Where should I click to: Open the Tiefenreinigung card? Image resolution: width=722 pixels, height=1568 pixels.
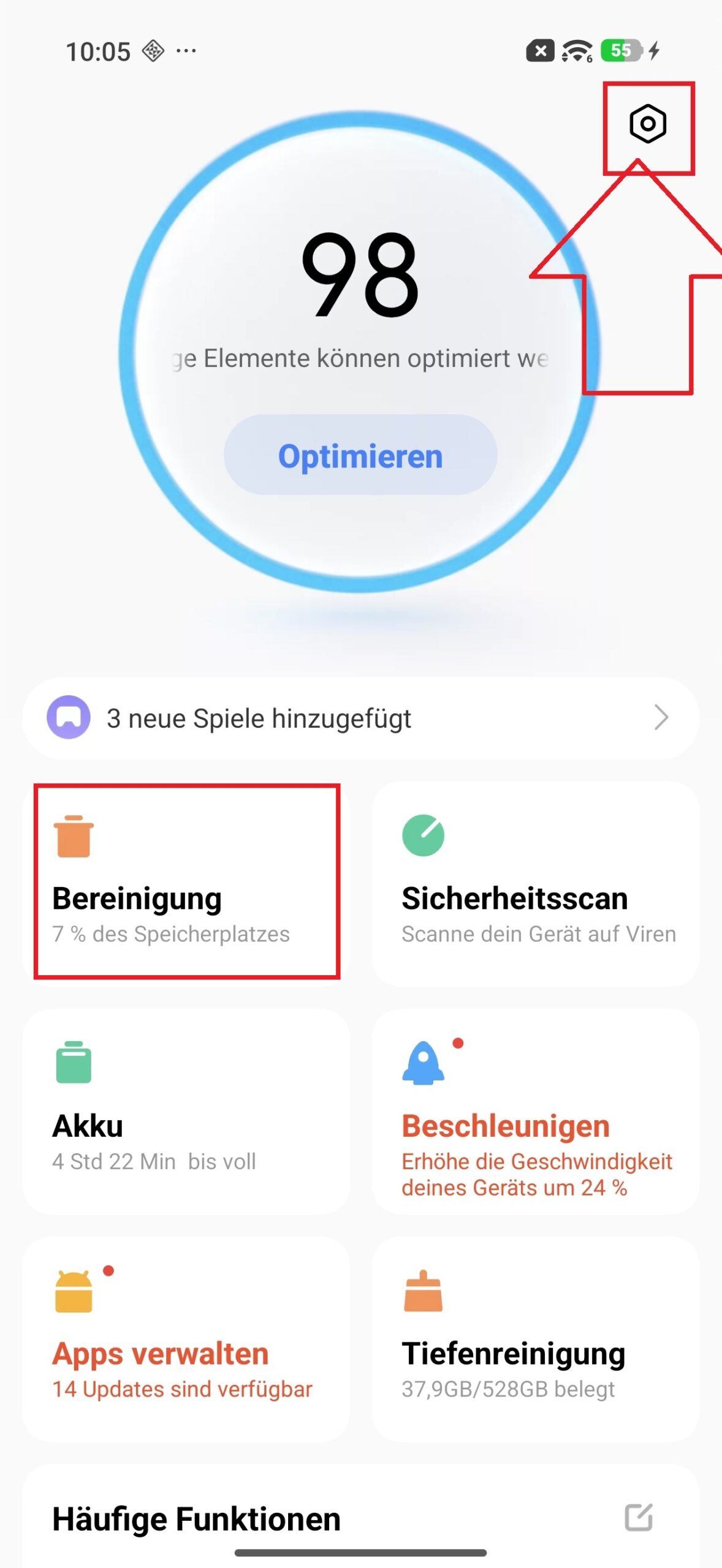point(535,1339)
